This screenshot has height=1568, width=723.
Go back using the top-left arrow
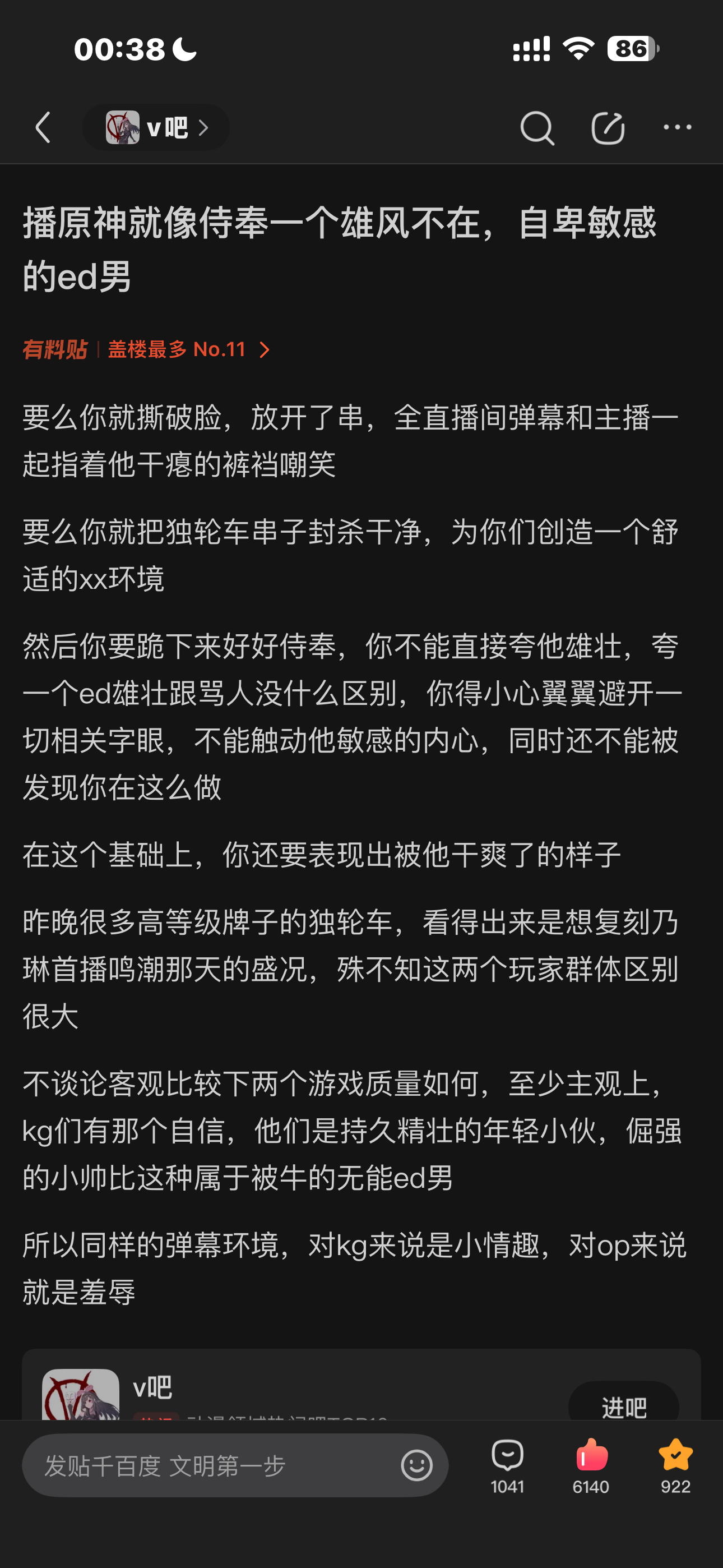pos(43,128)
